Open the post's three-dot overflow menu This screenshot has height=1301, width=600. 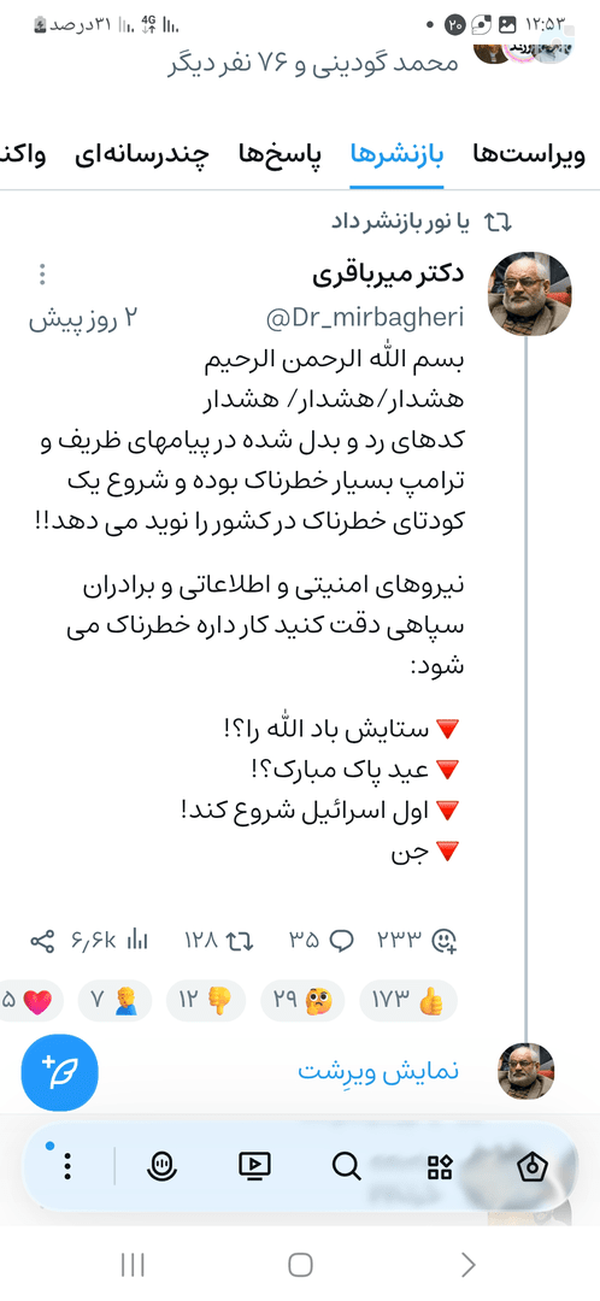tap(42, 274)
